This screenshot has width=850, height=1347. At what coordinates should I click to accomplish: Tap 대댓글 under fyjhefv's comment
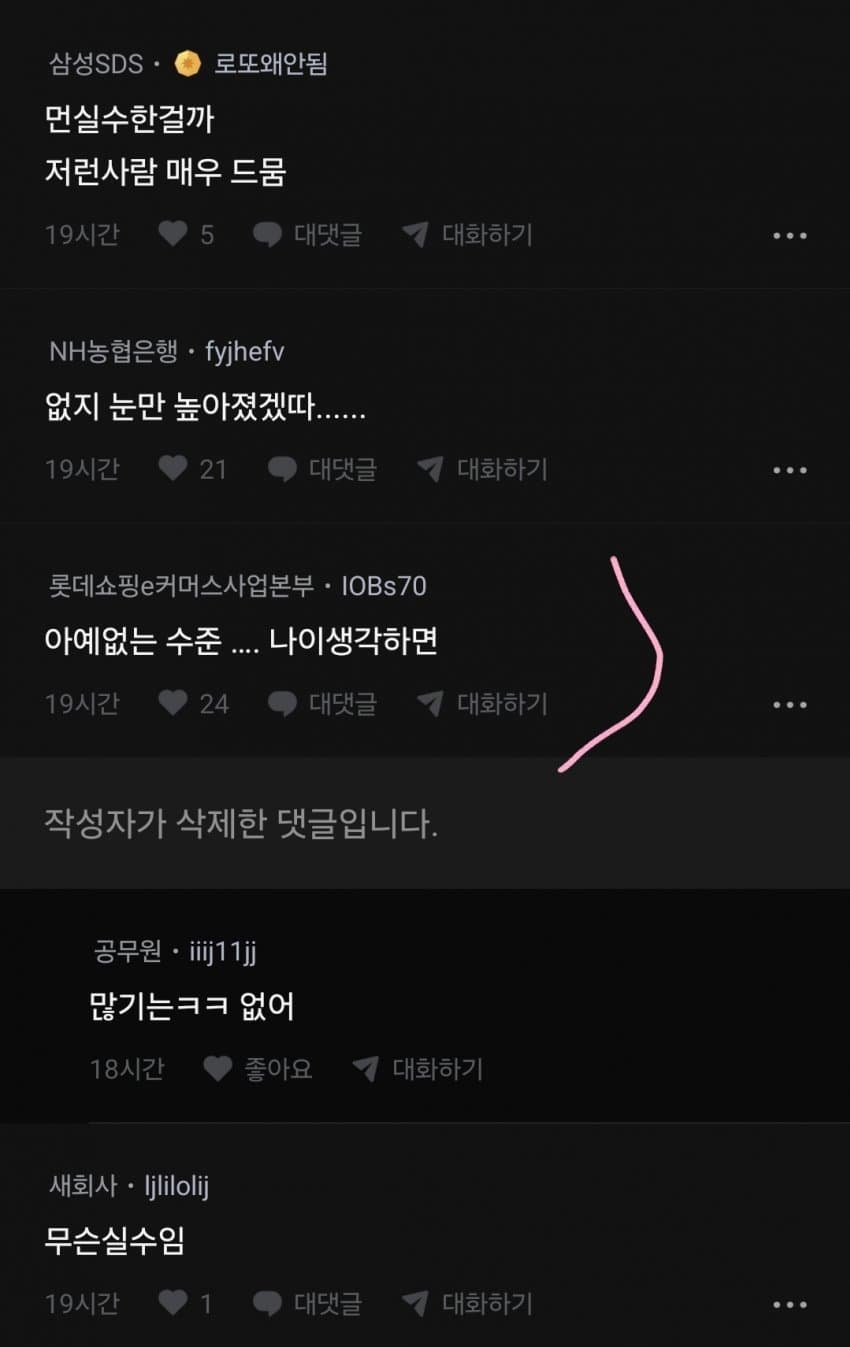[322, 469]
